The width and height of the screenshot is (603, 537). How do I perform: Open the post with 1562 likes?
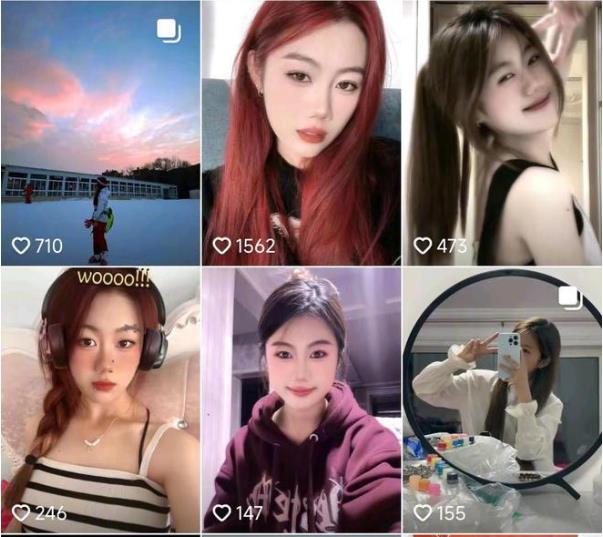[301, 130]
